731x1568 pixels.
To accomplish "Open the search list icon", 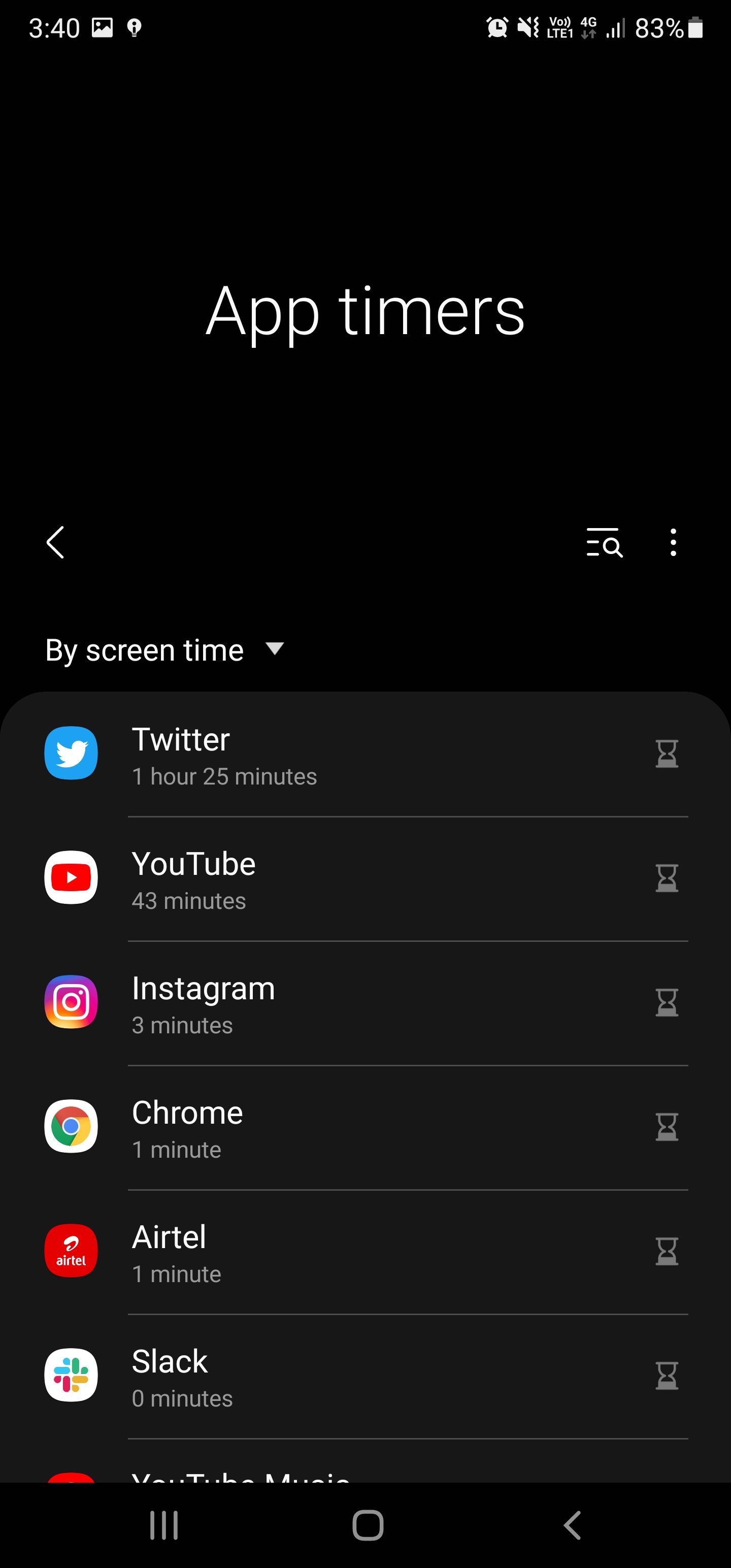I will click(604, 542).
